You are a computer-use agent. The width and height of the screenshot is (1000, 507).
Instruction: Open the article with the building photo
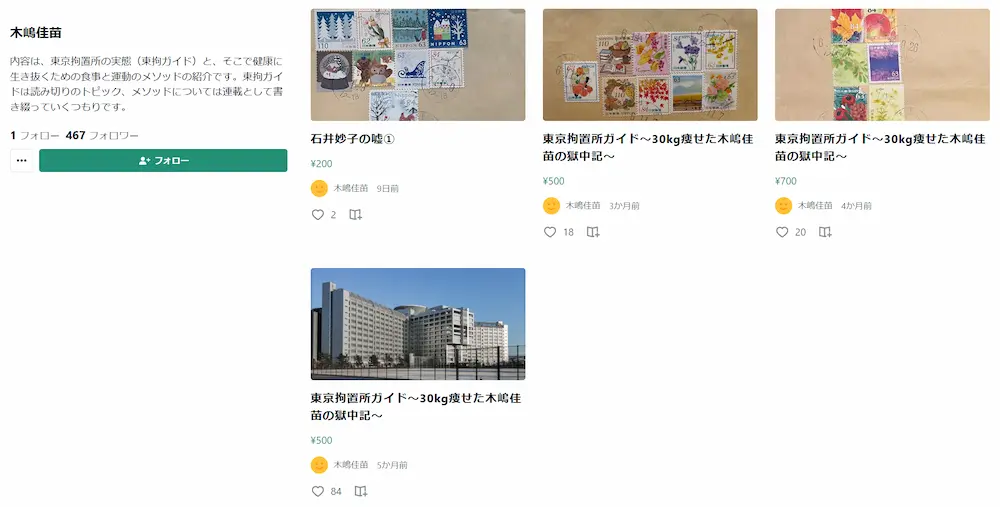tap(418, 324)
